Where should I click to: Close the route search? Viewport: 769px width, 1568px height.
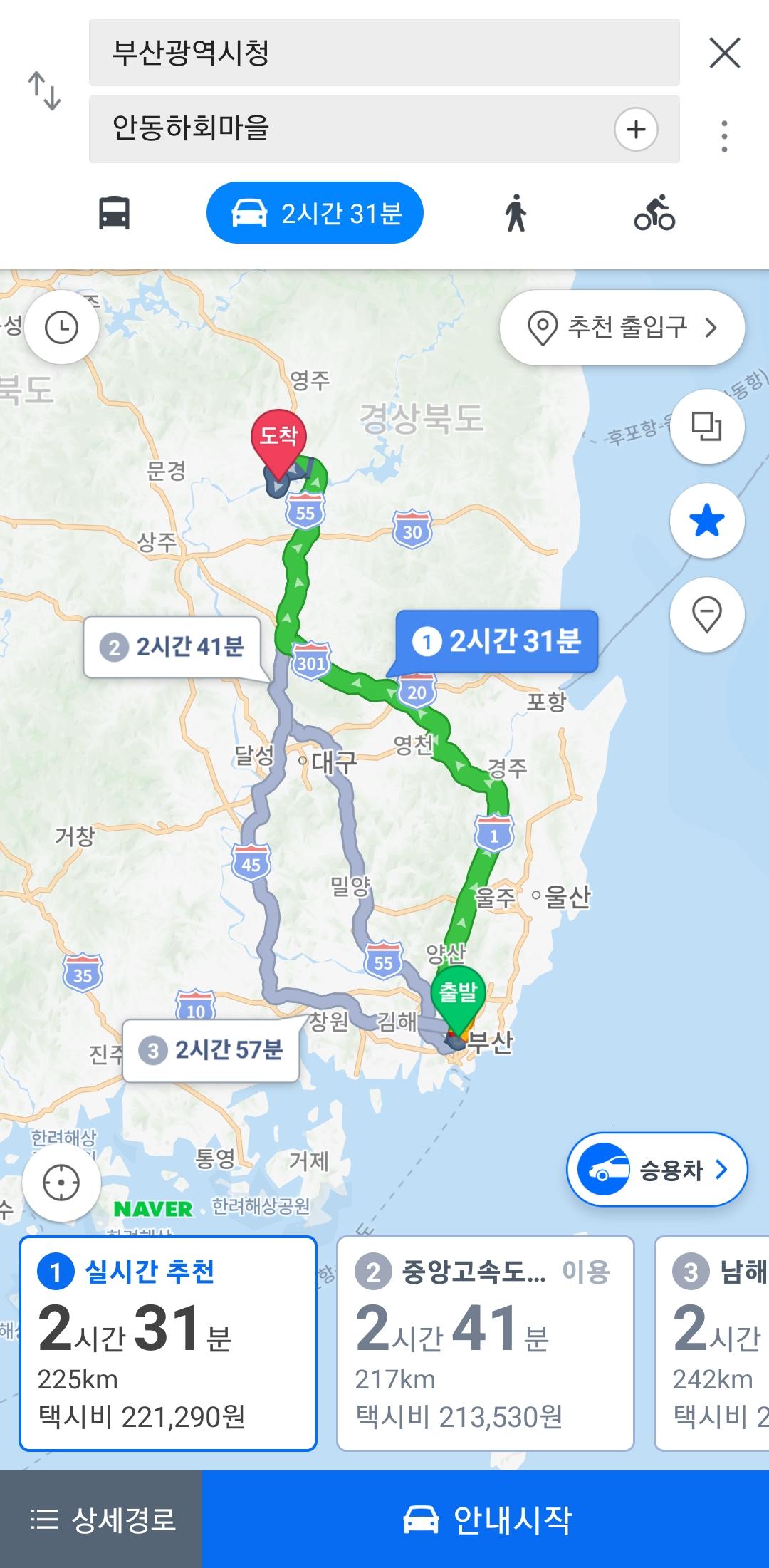click(x=724, y=53)
